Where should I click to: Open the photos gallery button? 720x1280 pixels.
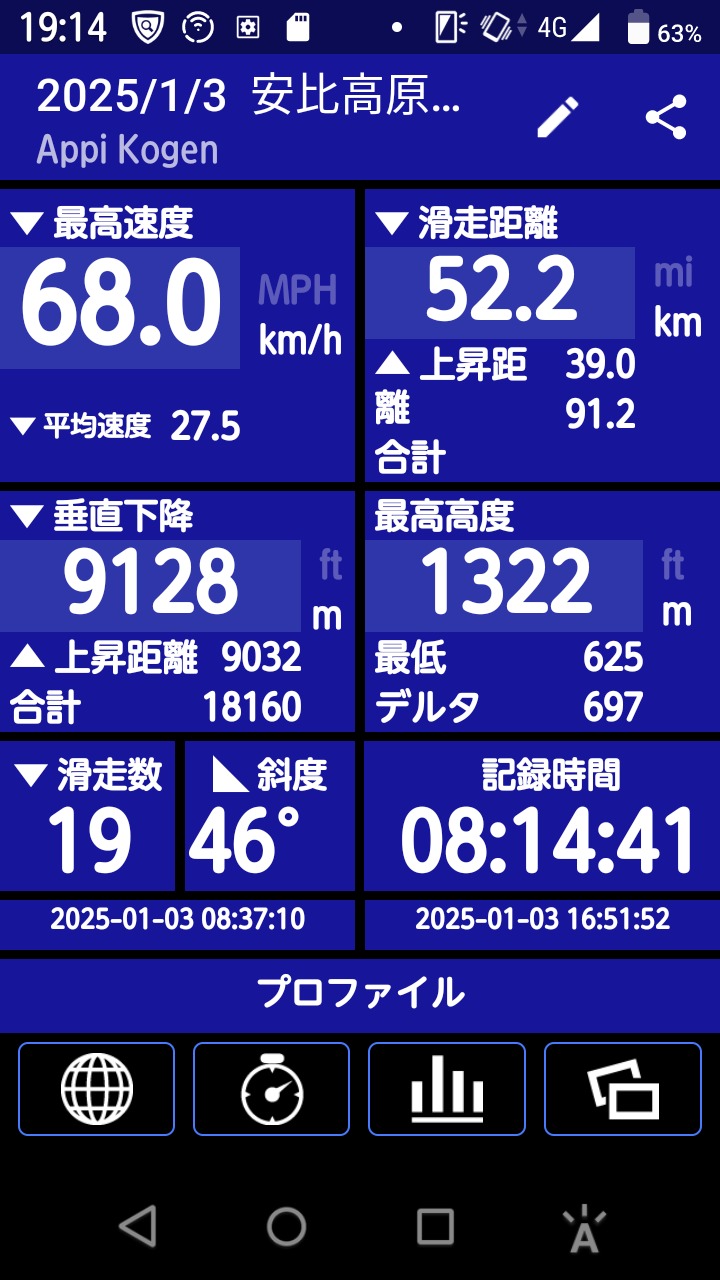click(x=623, y=1089)
